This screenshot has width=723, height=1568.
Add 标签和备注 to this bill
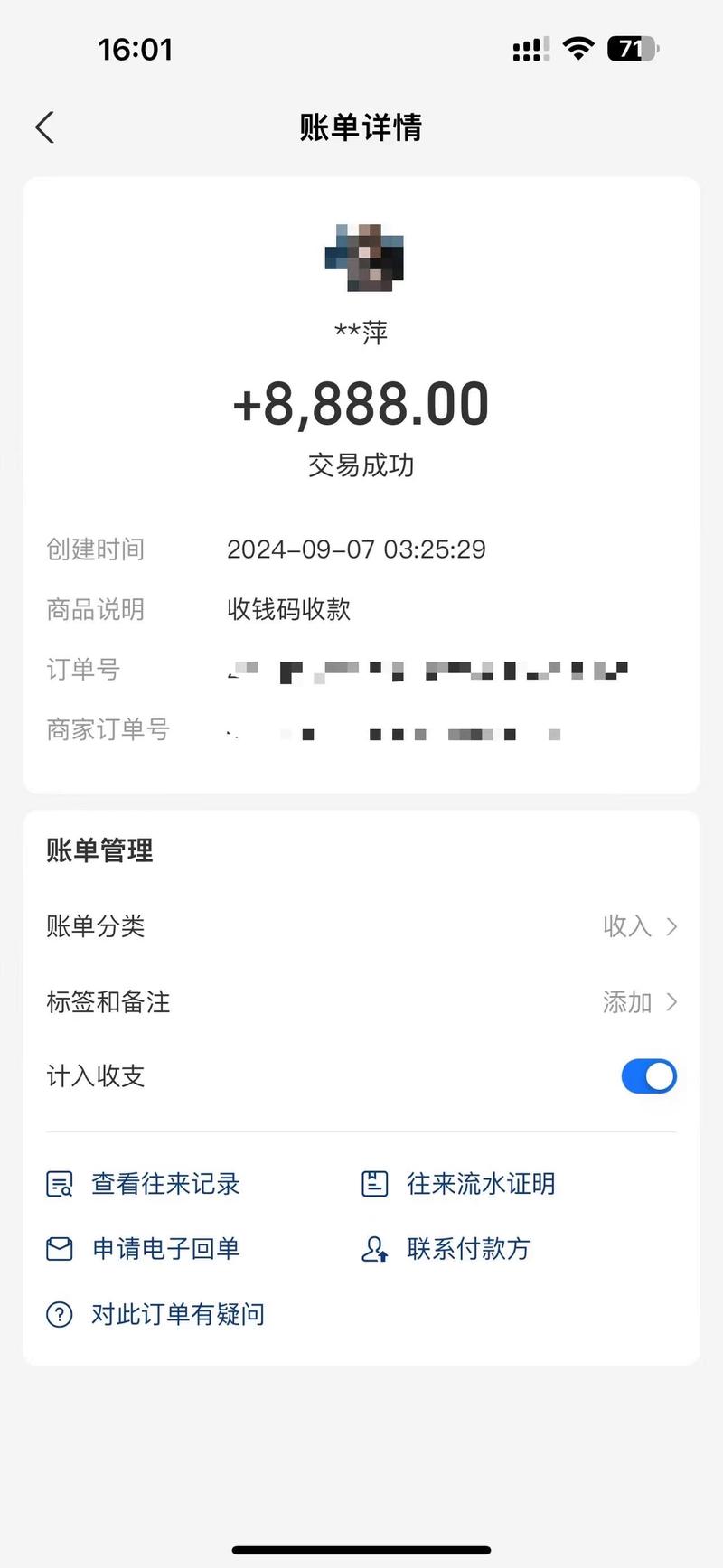pos(361,1002)
